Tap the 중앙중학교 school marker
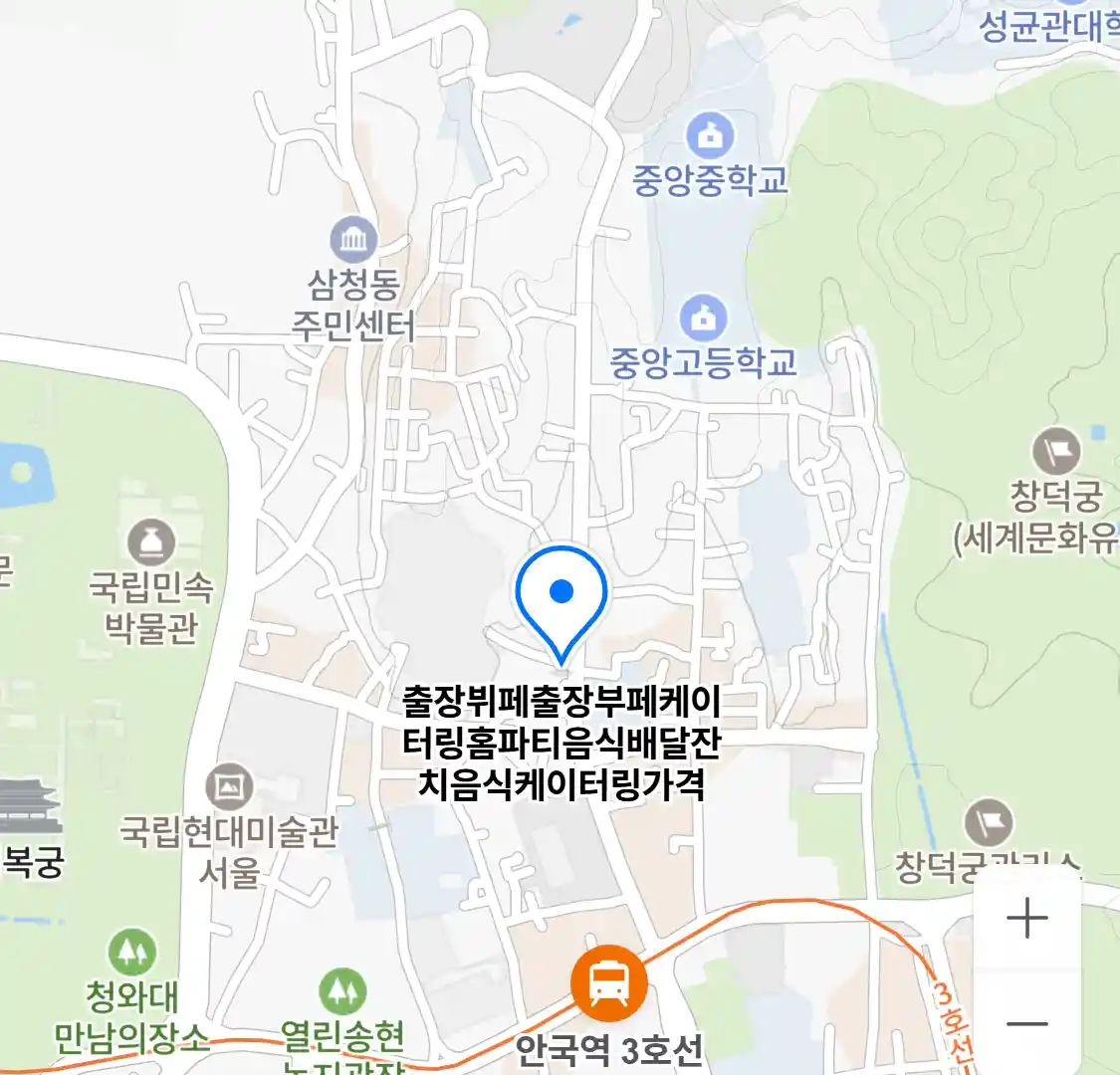 pos(709,136)
